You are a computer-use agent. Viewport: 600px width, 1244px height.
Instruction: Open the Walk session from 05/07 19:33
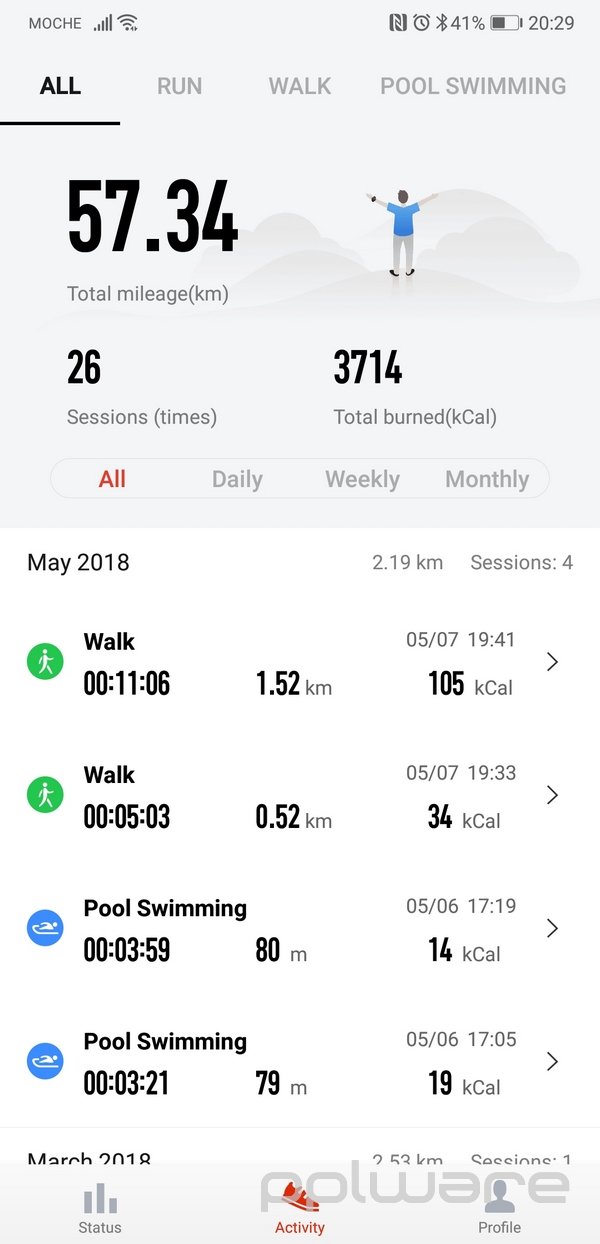tap(300, 796)
